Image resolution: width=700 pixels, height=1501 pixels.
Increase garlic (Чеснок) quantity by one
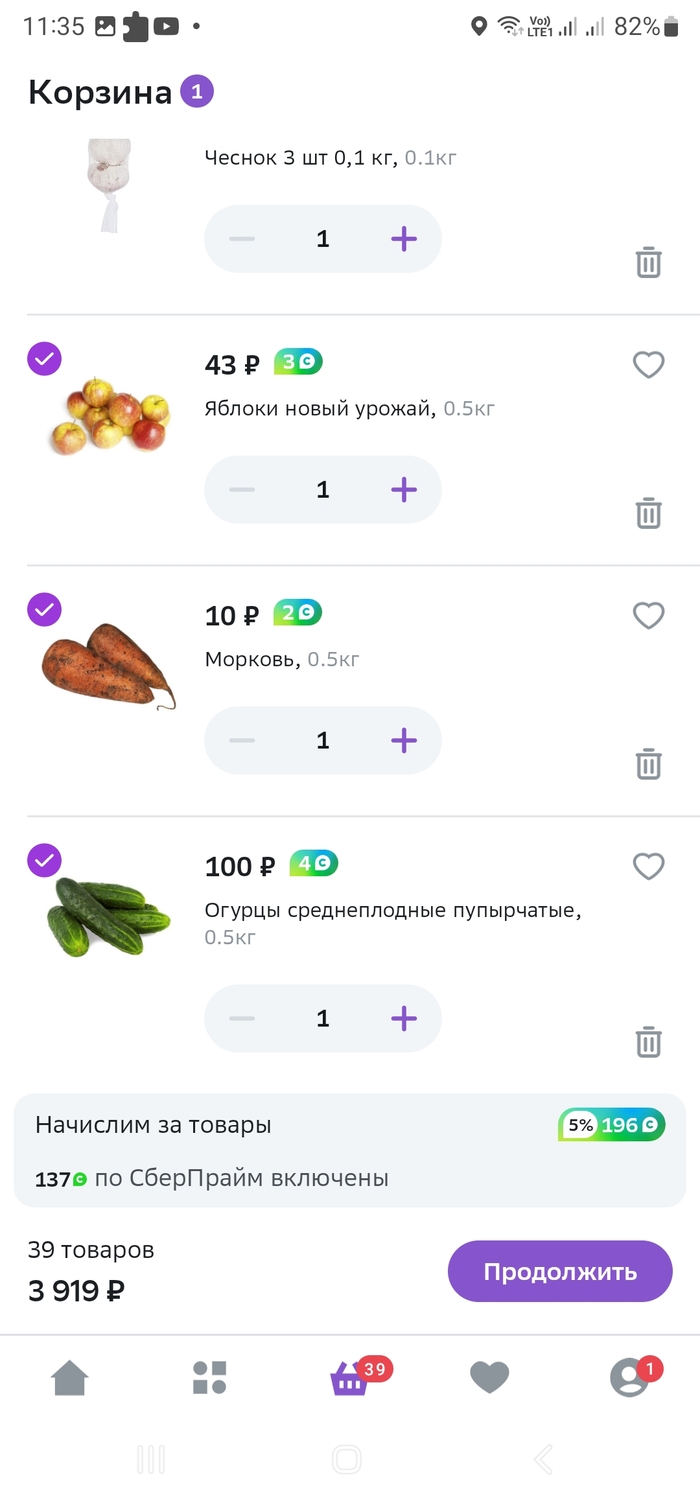(x=403, y=239)
